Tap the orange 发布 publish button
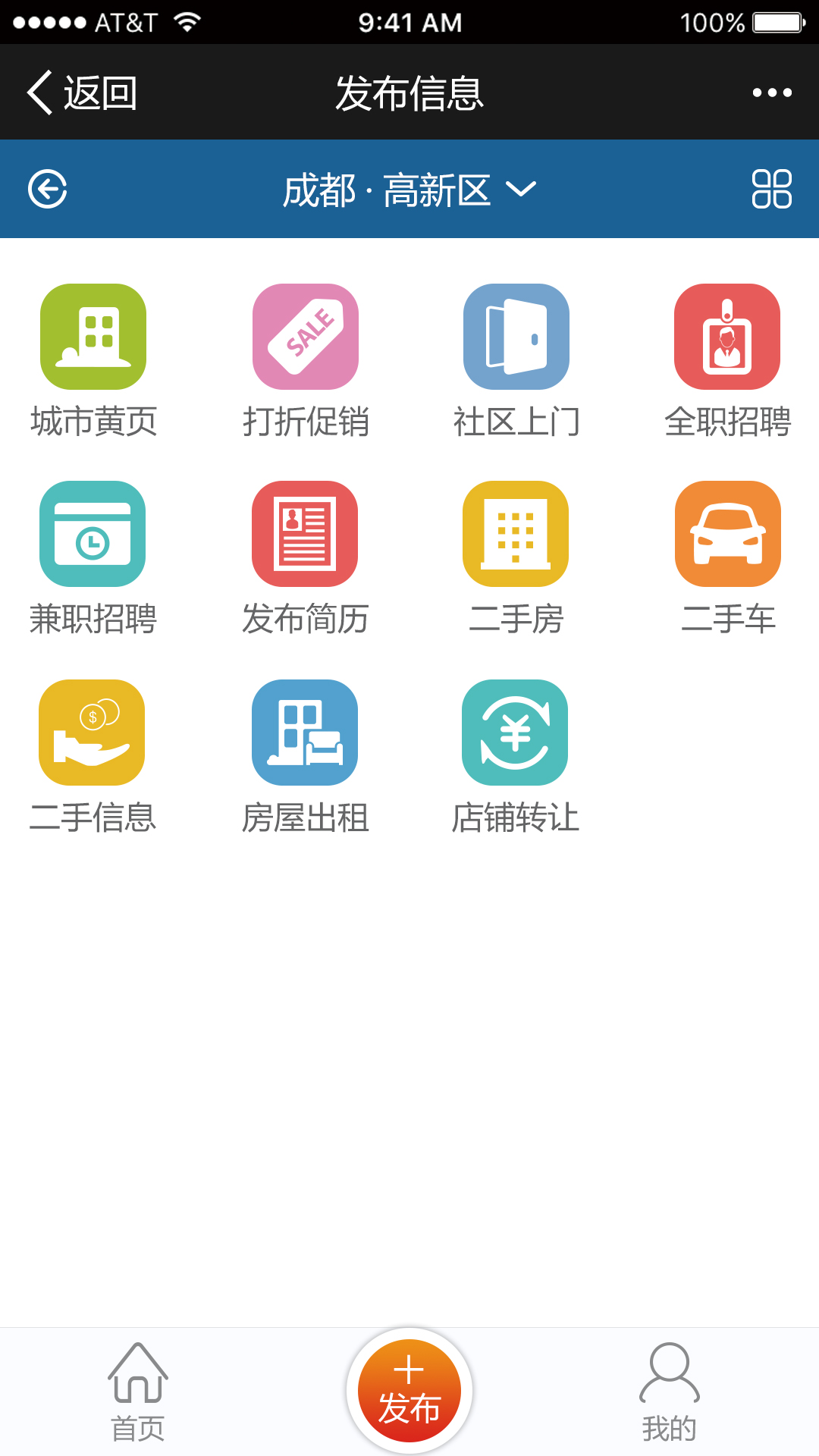This screenshot has width=819, height=1456. click(409, 1391)
